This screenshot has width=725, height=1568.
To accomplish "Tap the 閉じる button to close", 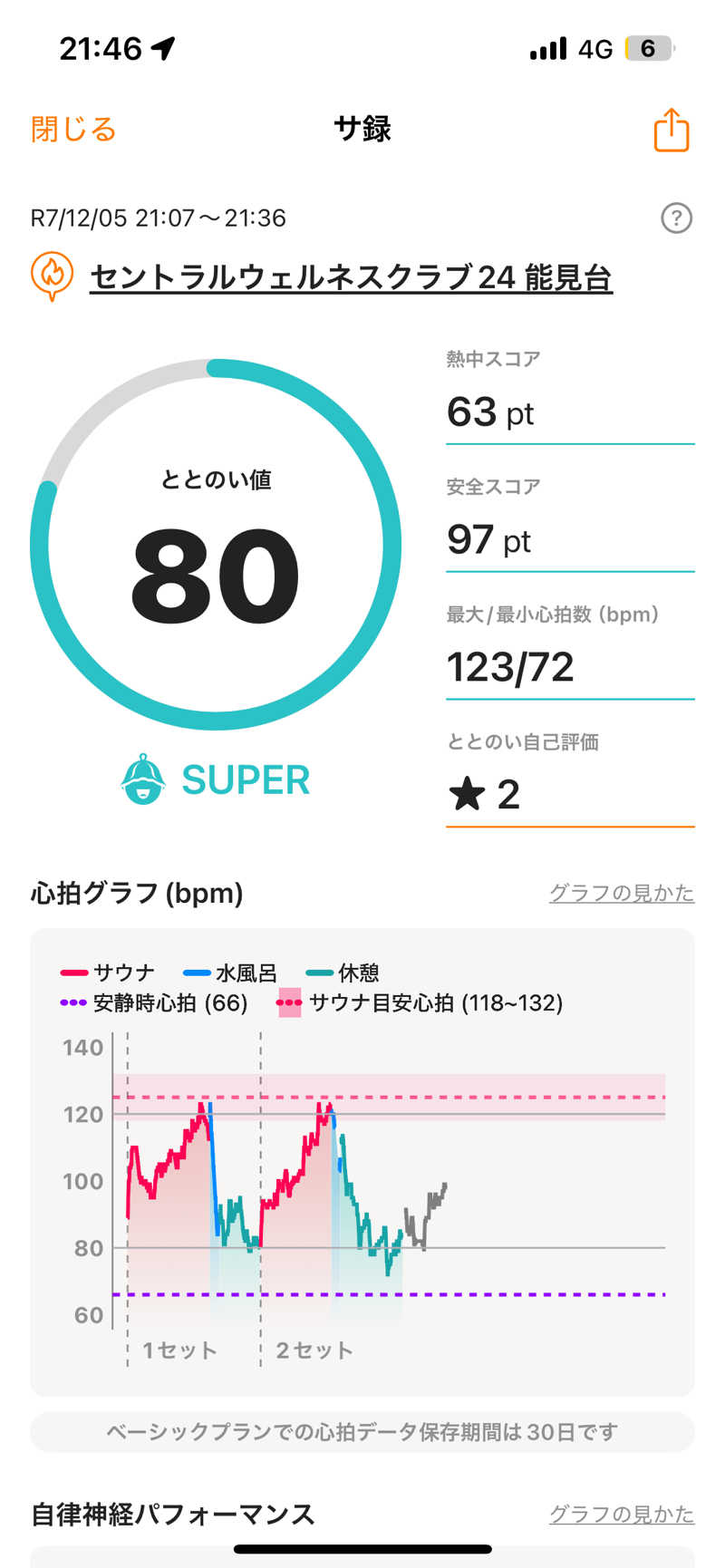I will click(73, 130).
